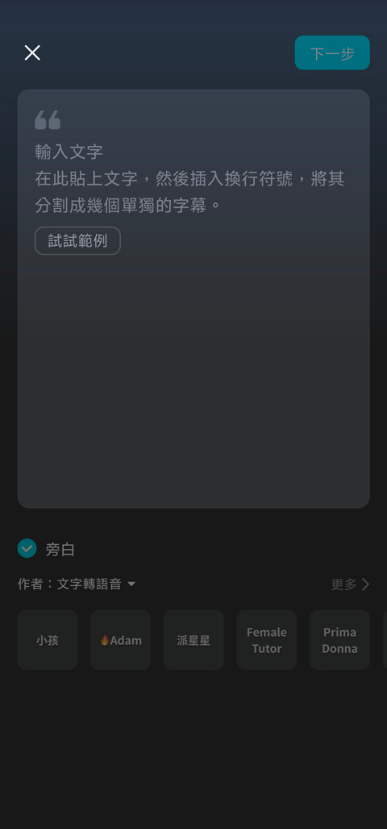The height and width of the screenshot is (829, 387).
Task: Close the text input screen
Action: tap(32, 53)
